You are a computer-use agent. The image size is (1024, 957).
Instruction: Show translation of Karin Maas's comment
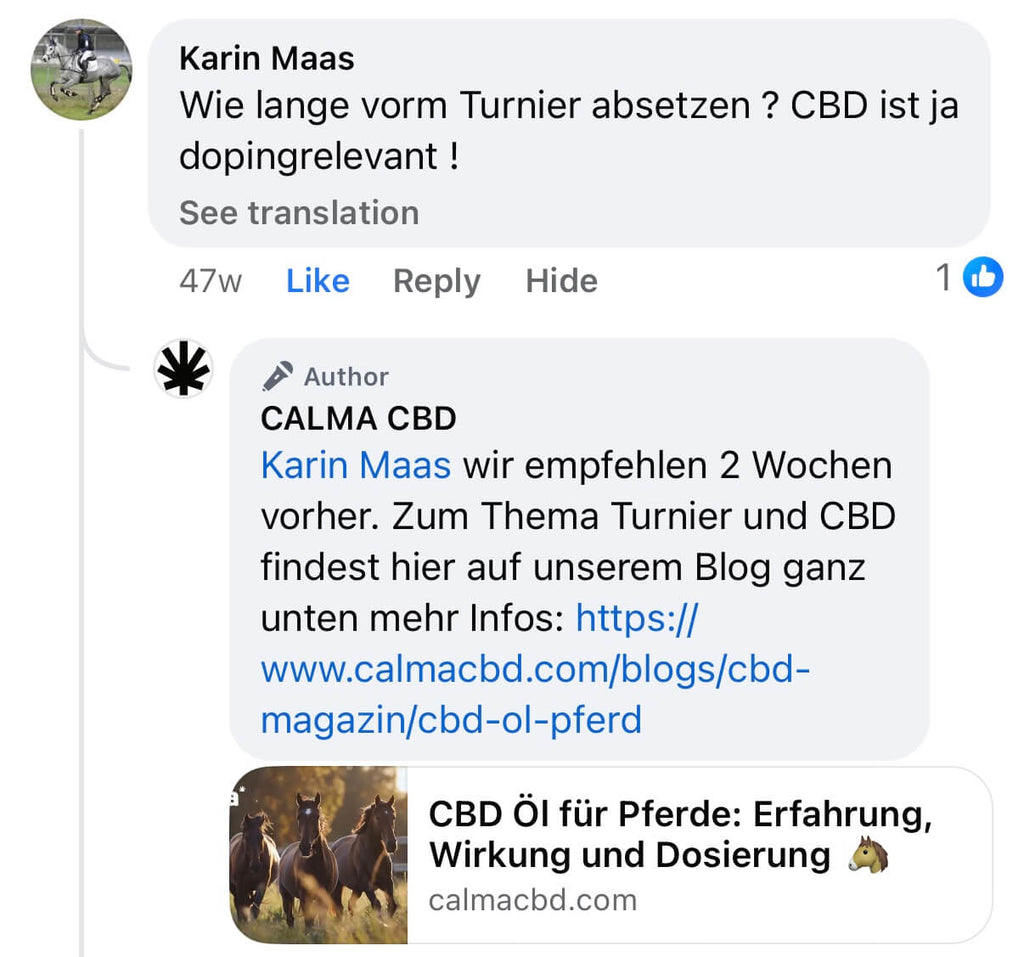point(298,212)
